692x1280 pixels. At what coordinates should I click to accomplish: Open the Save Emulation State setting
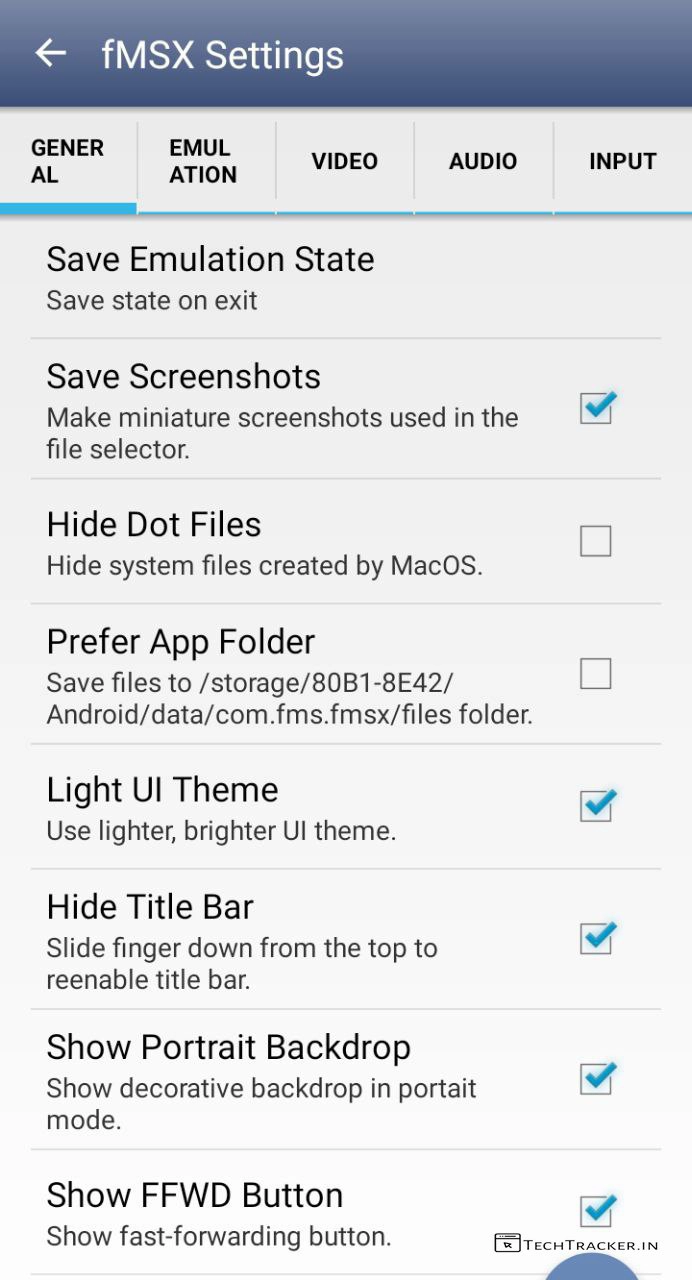tap(210, 276)
